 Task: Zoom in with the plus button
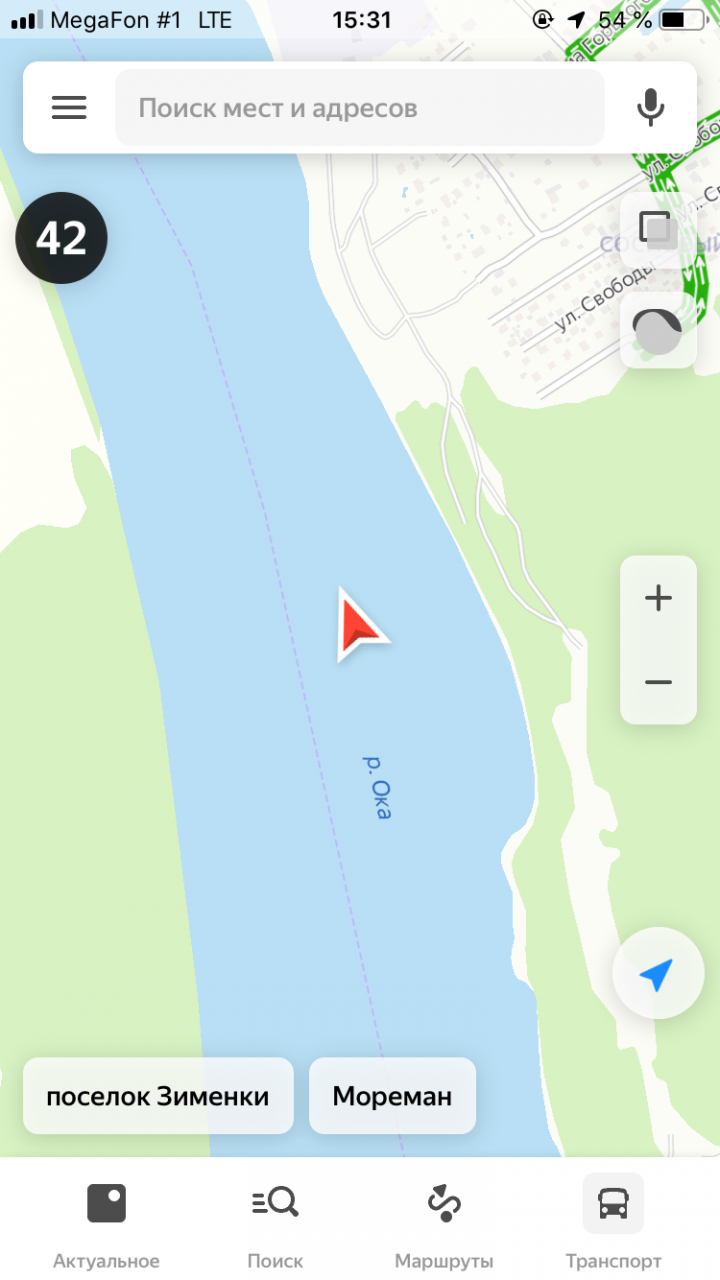(658, 598)
